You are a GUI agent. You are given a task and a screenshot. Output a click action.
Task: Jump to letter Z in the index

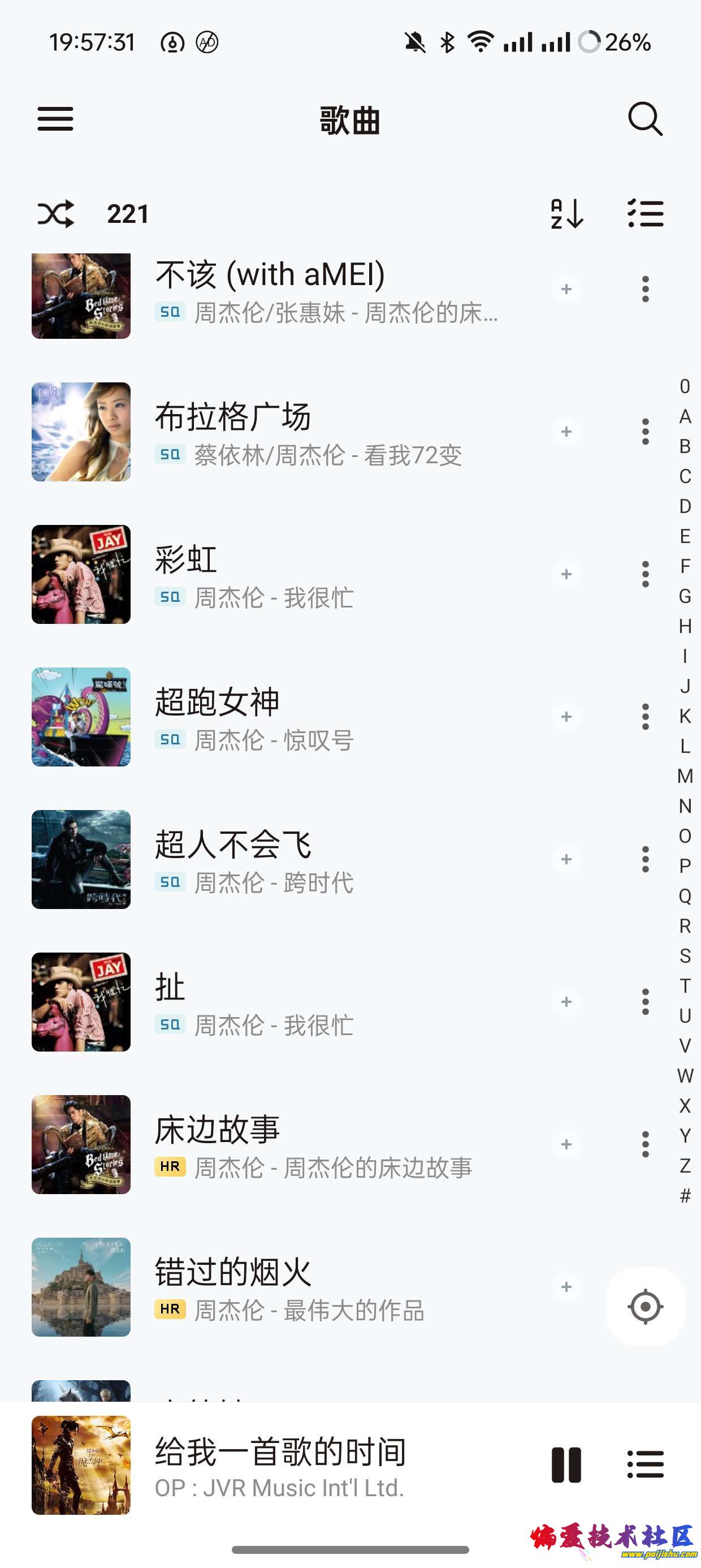coord(685,1166)
